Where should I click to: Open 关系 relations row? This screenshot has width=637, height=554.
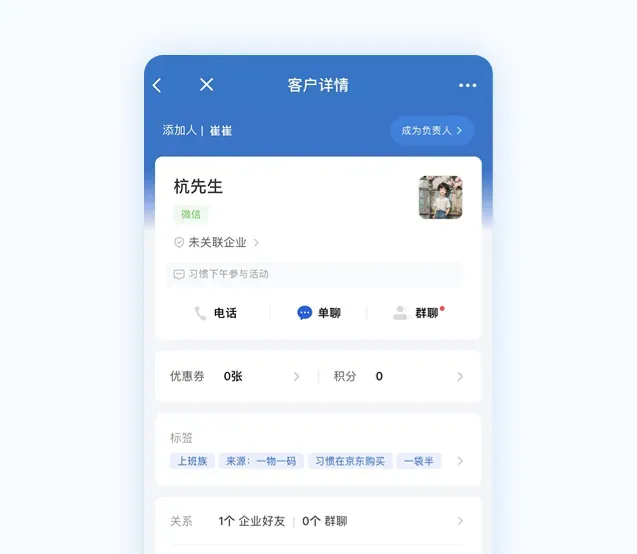(317, 521)
